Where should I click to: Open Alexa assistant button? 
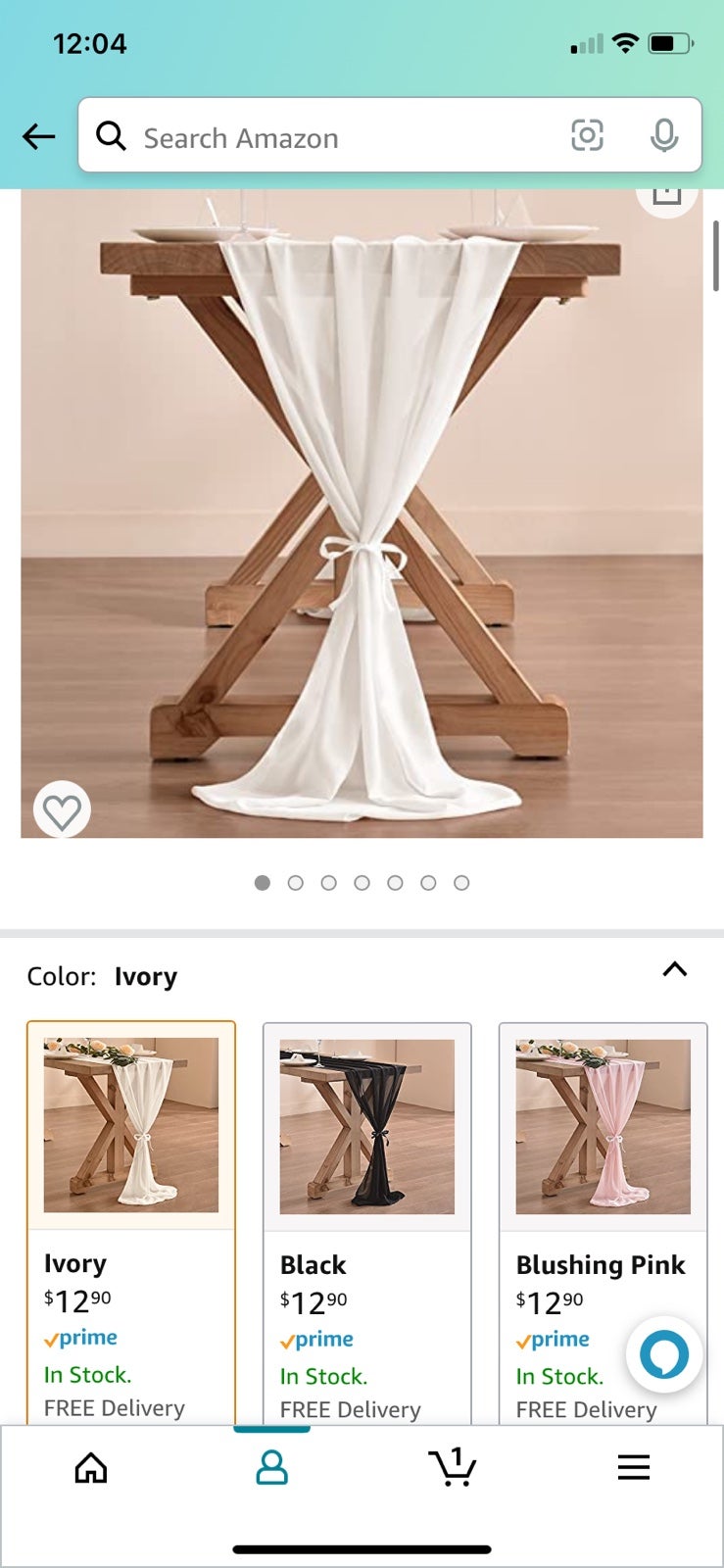pos(664,1354)
